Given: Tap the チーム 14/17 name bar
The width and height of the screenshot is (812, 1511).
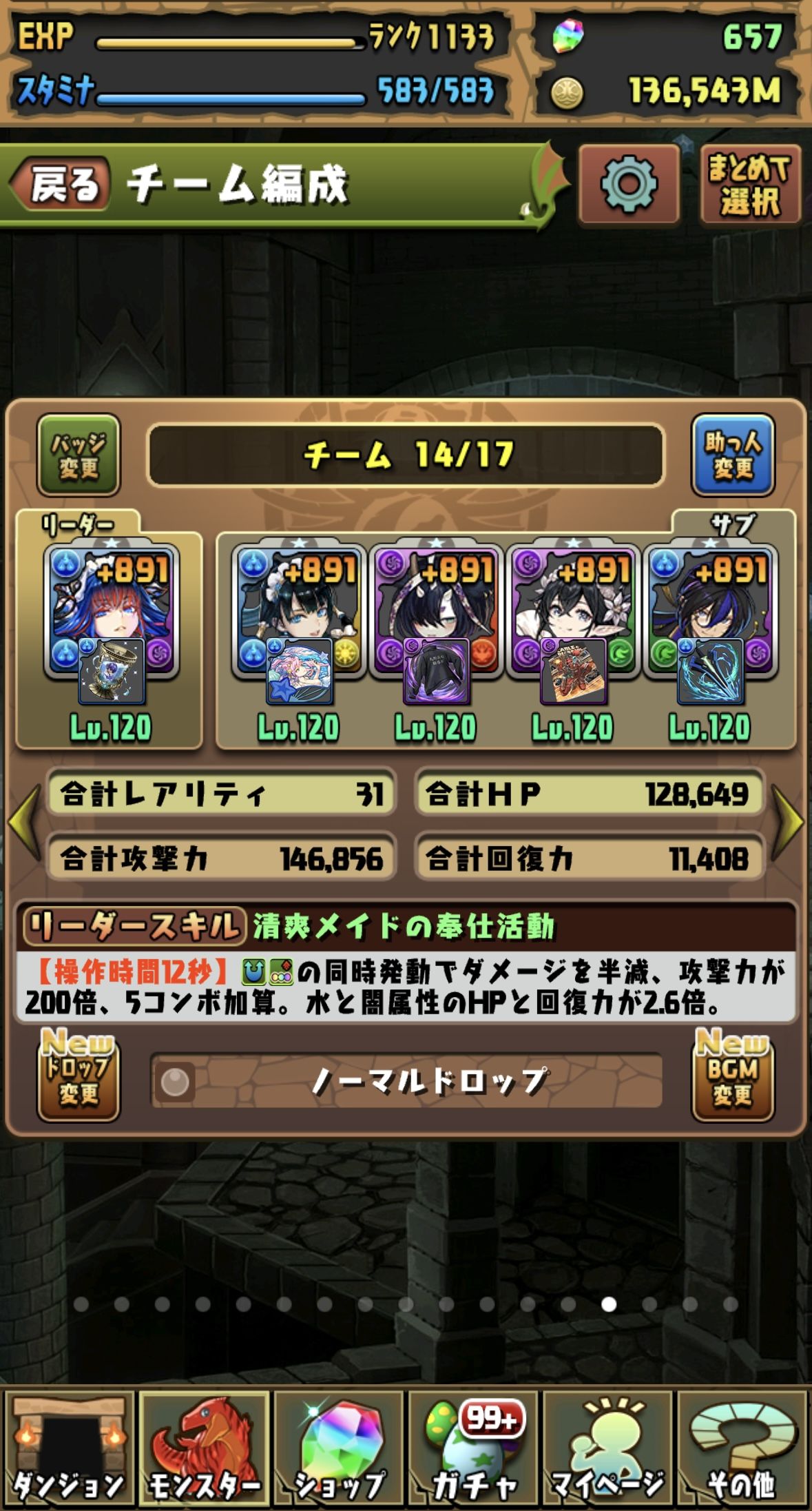Looking at the screenshot, I should coord(406,455).
